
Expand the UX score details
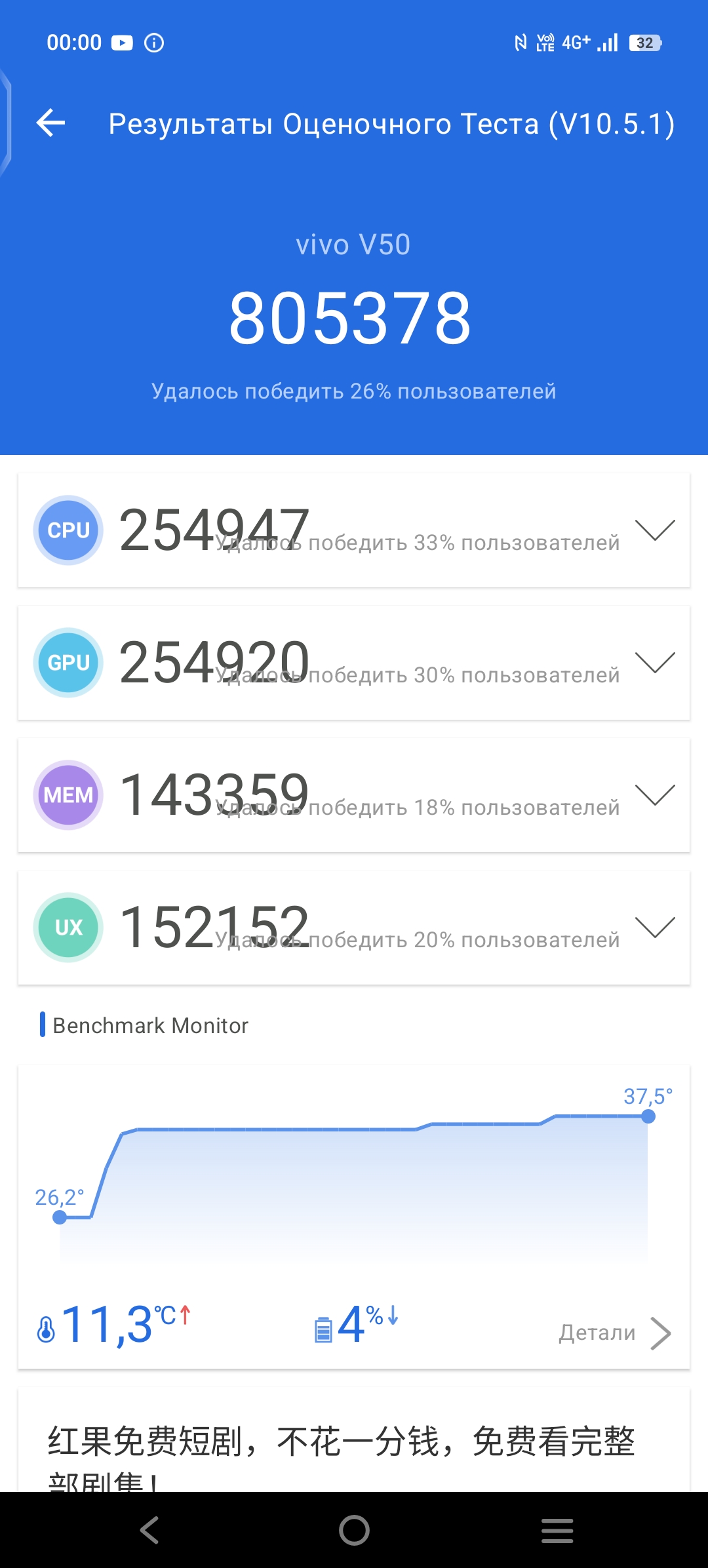pyautogui.click(x=655, y=927)
